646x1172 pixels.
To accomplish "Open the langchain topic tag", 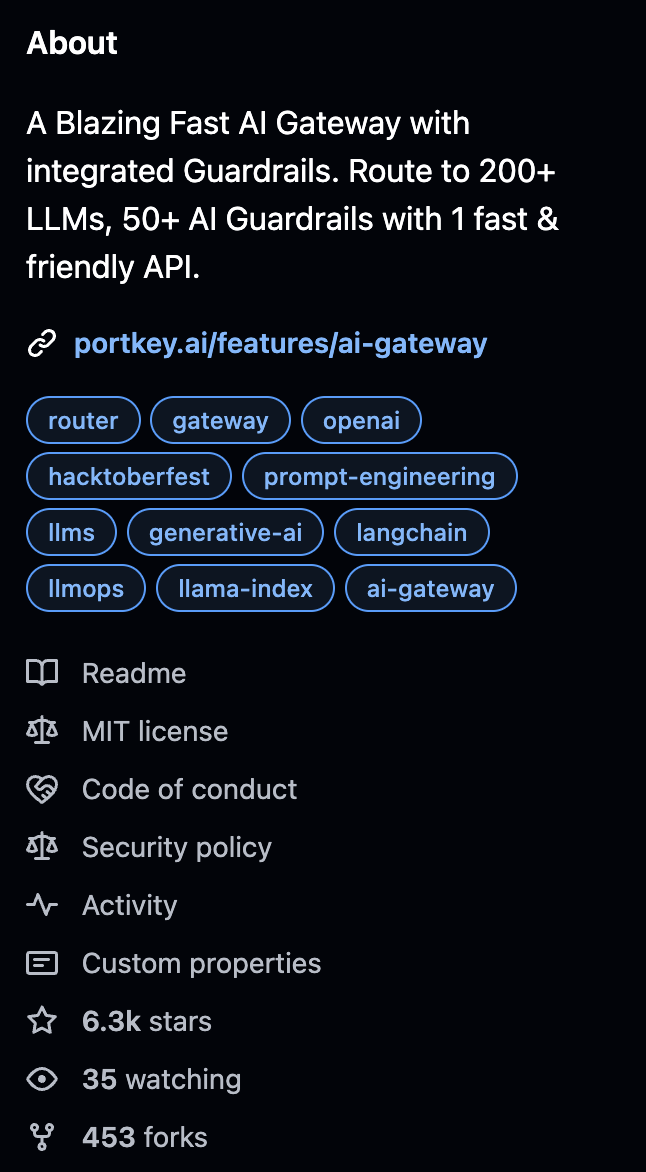I will pyautogui.click(x=411, y=533).
